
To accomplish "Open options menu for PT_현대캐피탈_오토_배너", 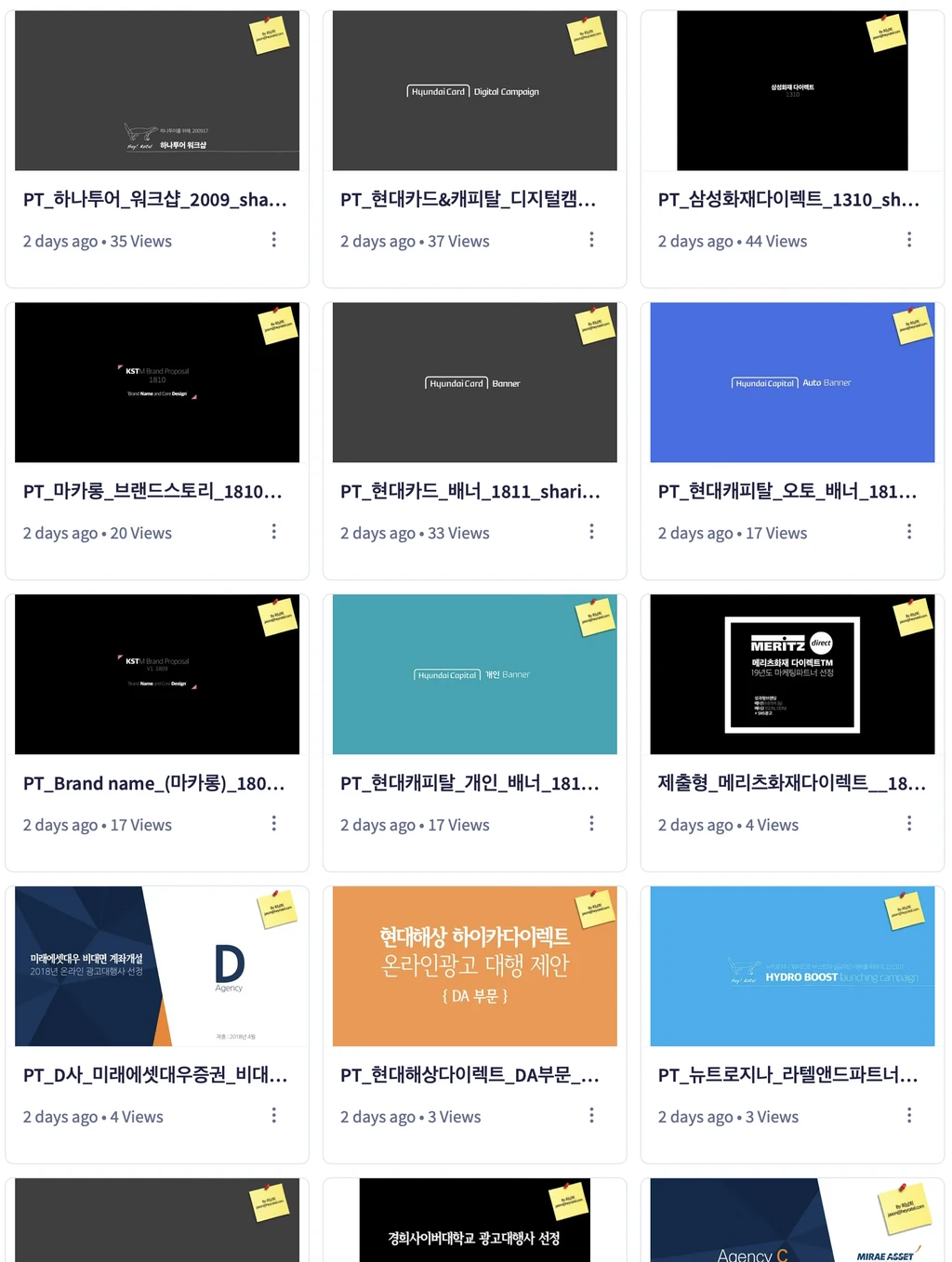I will [909, 532].
